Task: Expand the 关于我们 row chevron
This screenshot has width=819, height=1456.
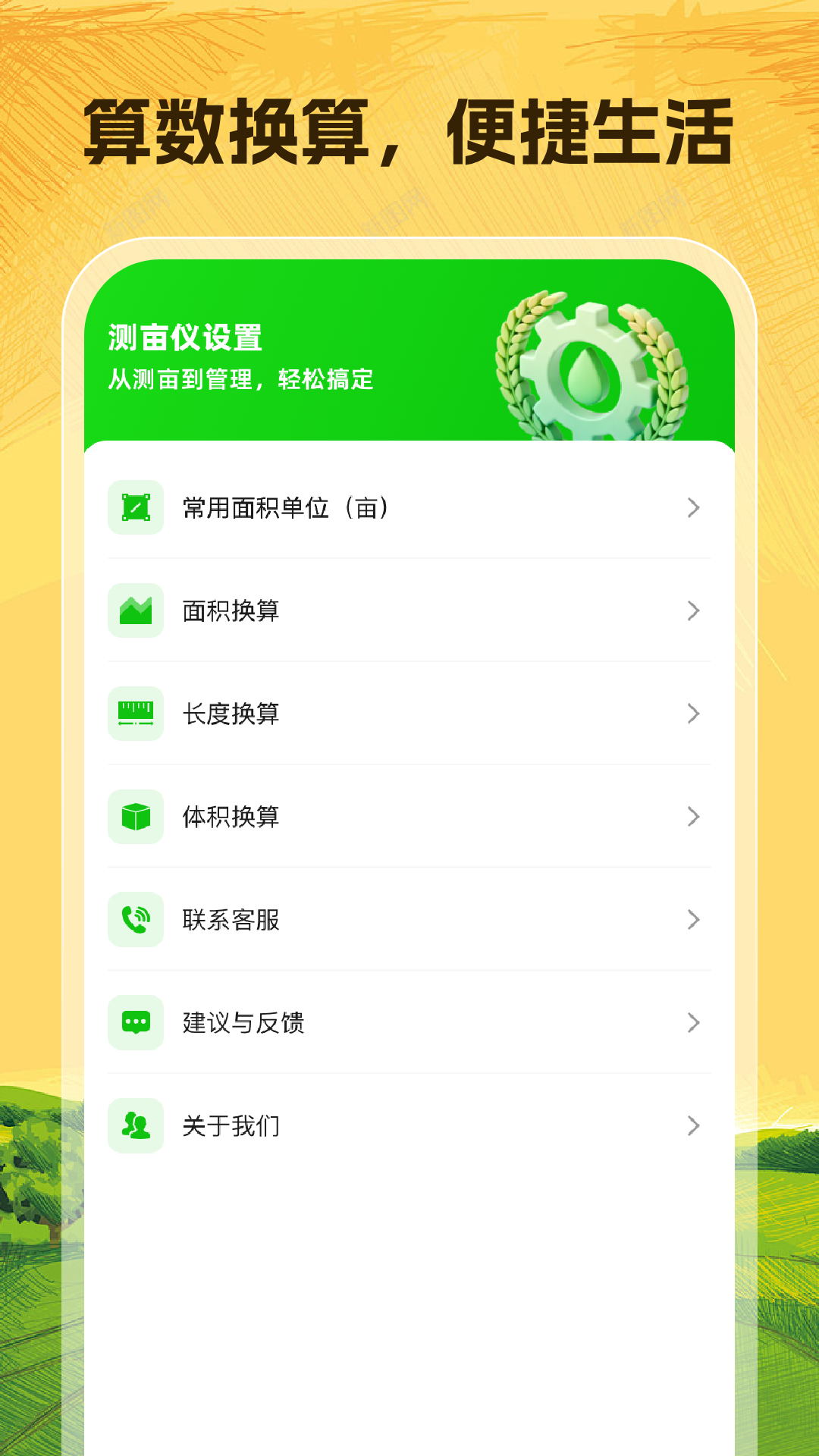Action: tap(693, 1126)
